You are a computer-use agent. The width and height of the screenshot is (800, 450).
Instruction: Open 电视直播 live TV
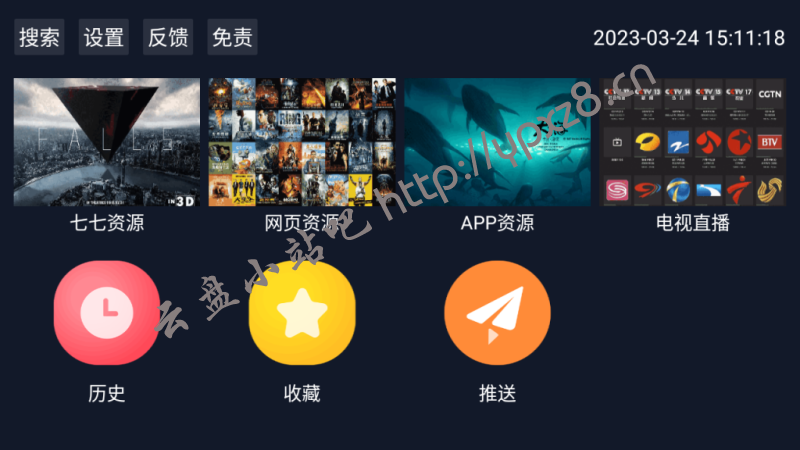point(692,142)
